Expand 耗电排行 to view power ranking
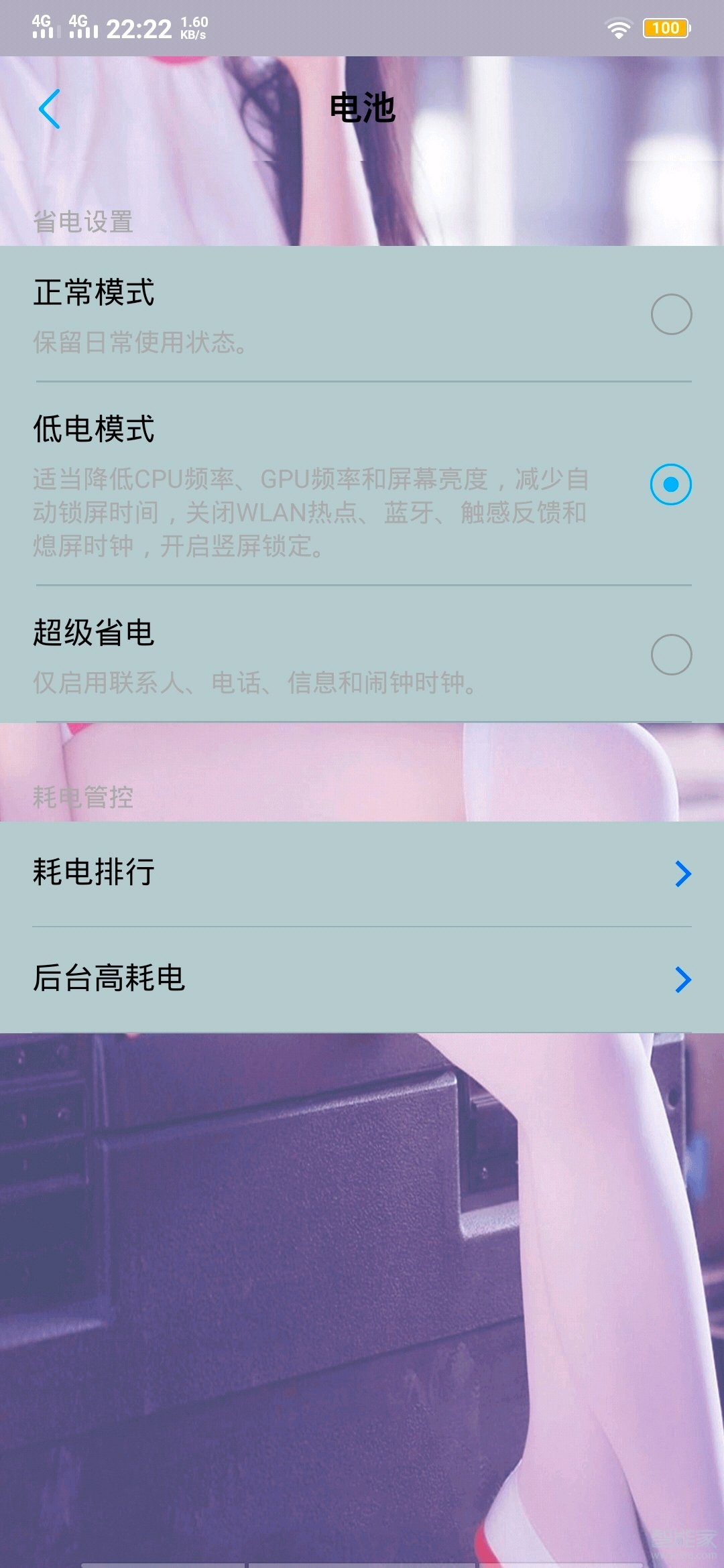724x1568 pixels. 362,873
